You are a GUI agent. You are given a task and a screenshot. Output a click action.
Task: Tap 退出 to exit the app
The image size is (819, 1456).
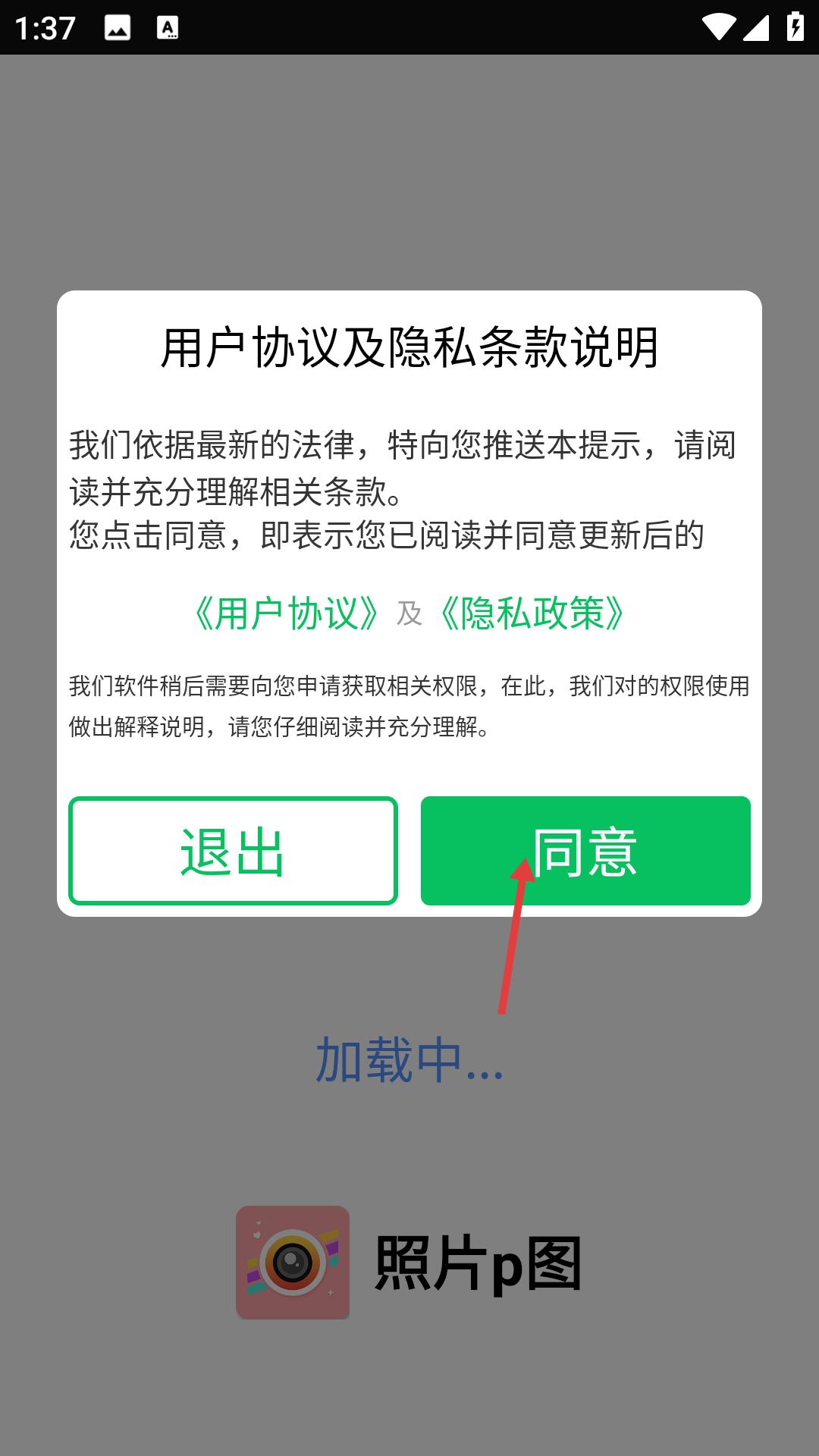[233, 851]
